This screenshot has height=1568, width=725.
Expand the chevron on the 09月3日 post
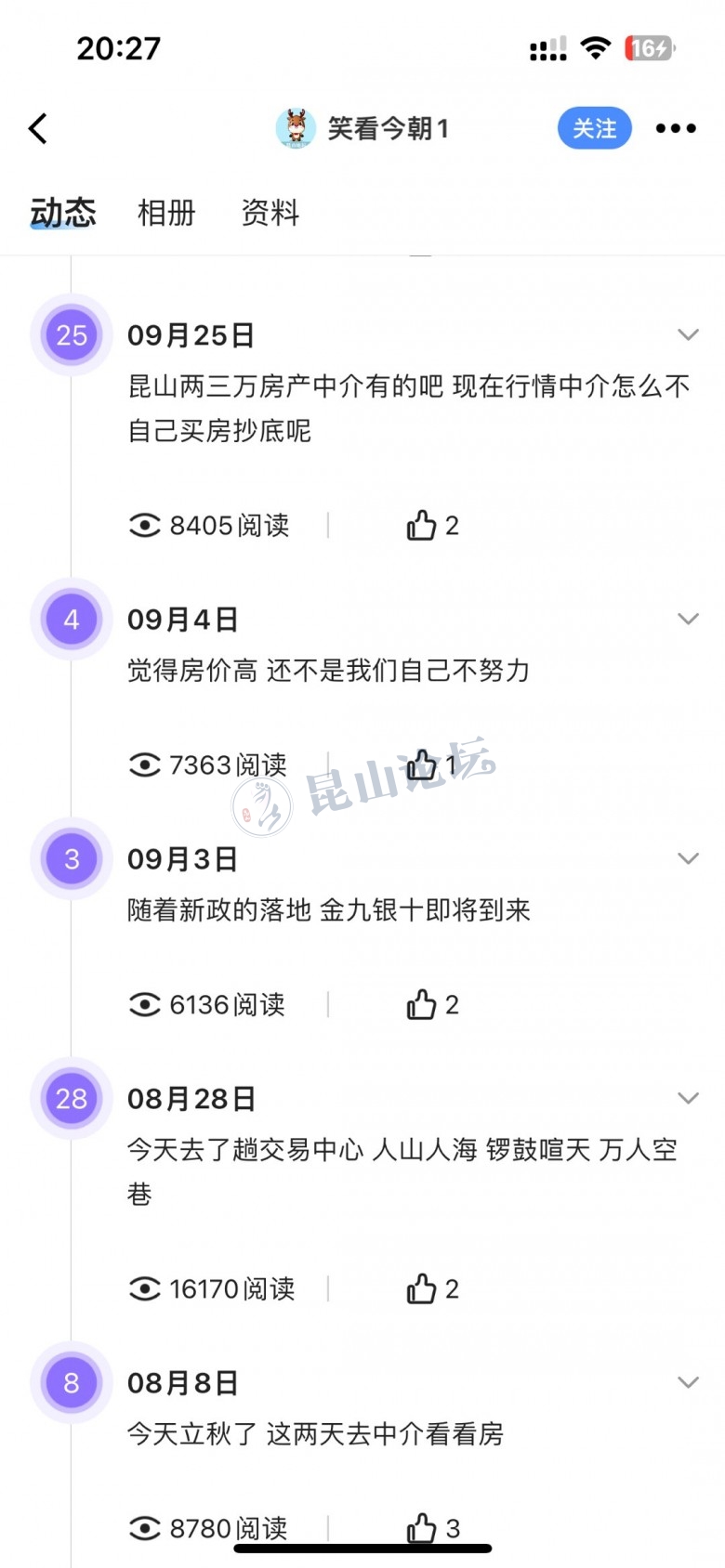(688, 858)
